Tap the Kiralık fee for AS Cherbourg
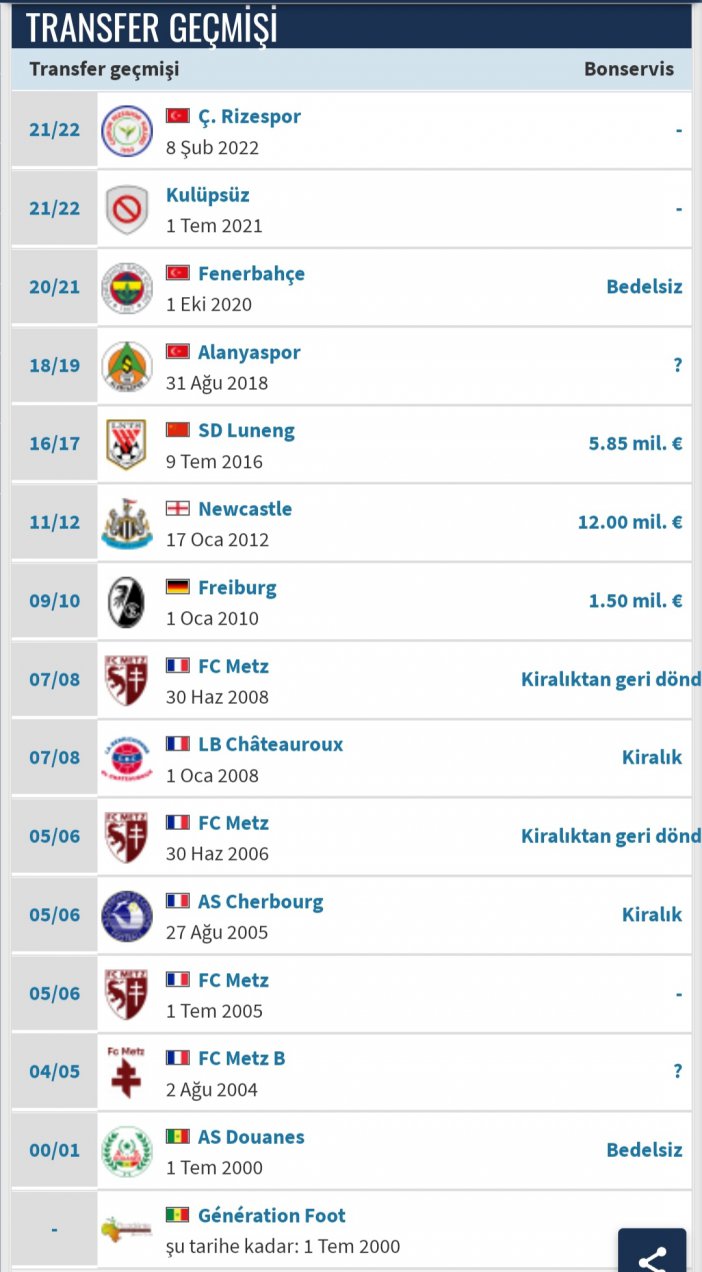 pos(652,915)
